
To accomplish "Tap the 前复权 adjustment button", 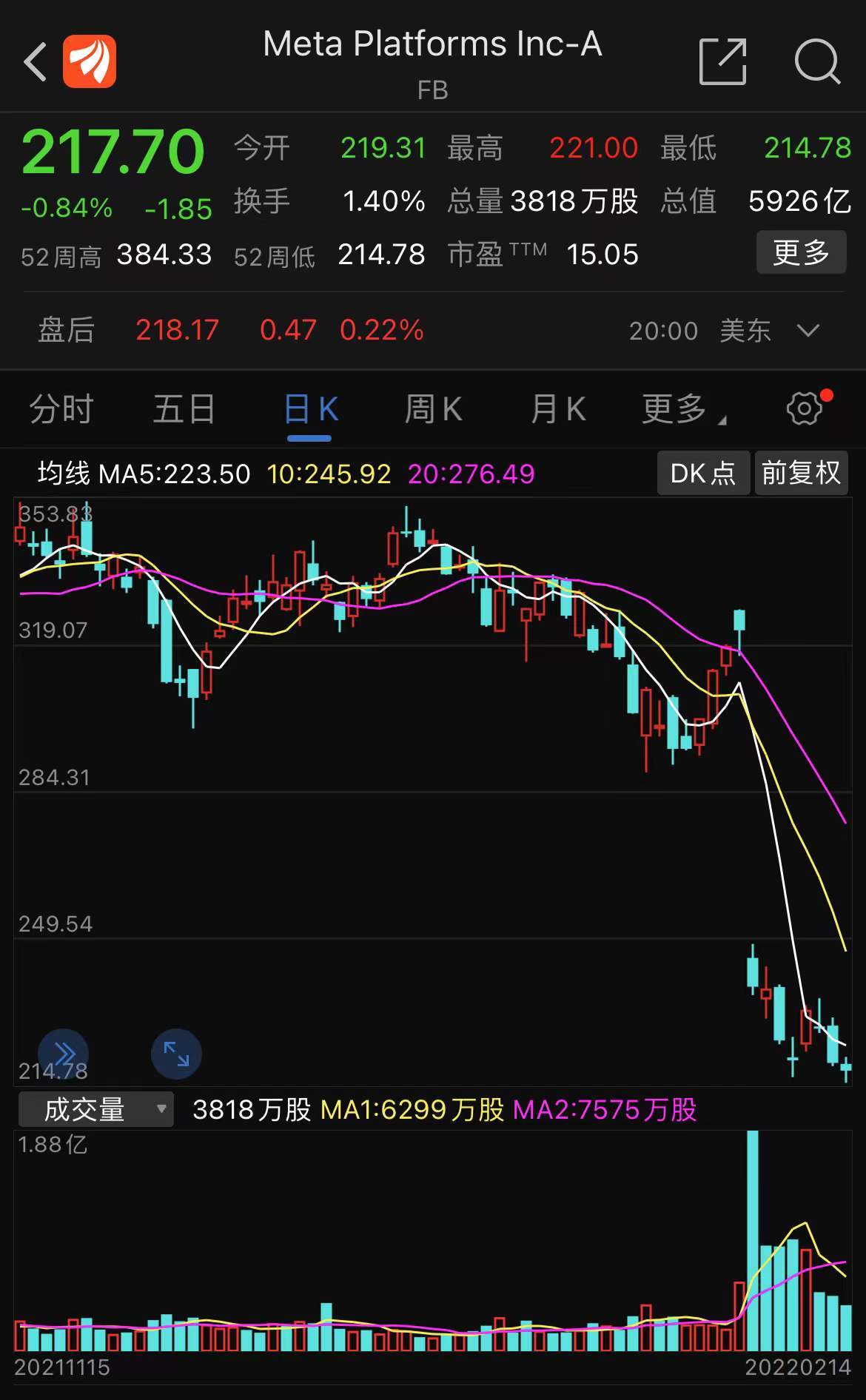I will coord(801,473).
